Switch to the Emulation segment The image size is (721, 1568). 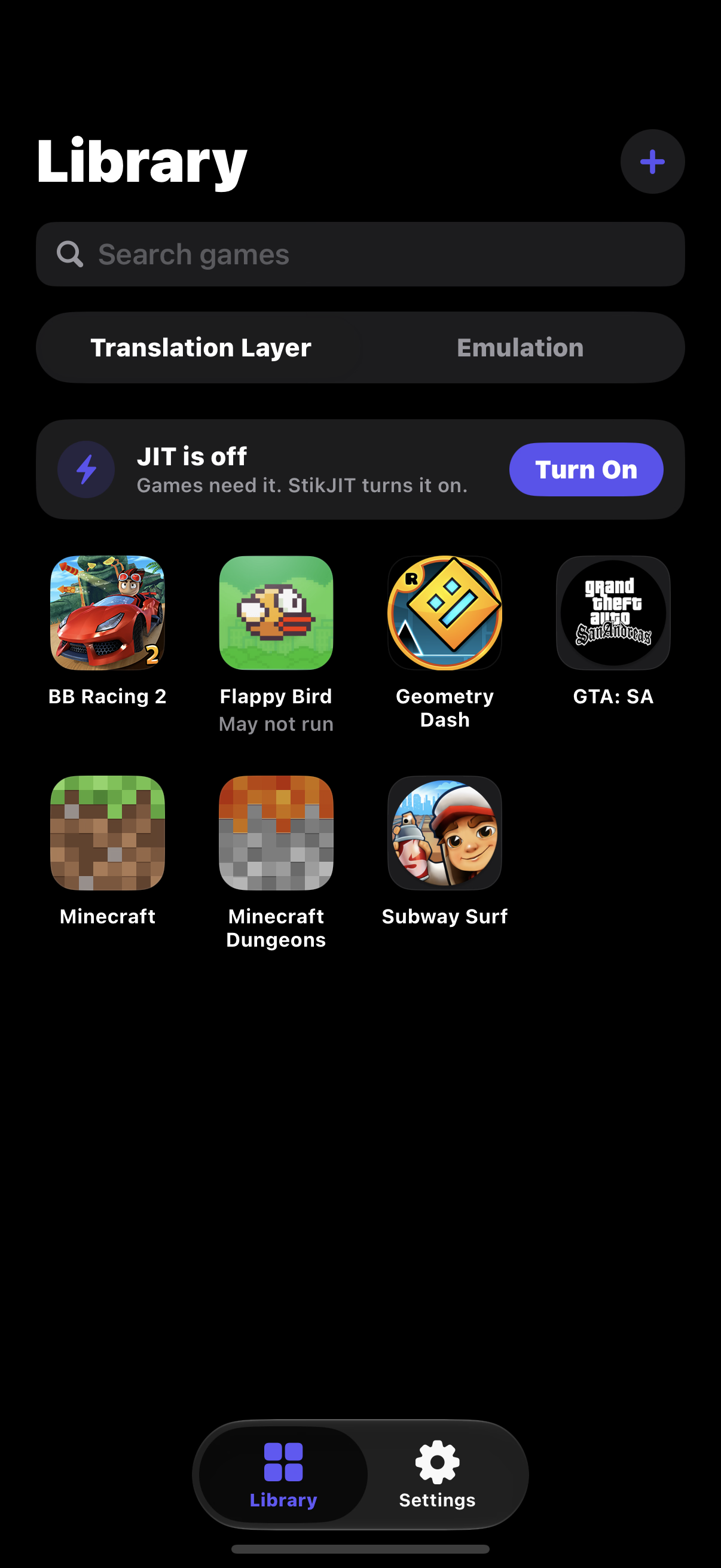tap(520, 347)
